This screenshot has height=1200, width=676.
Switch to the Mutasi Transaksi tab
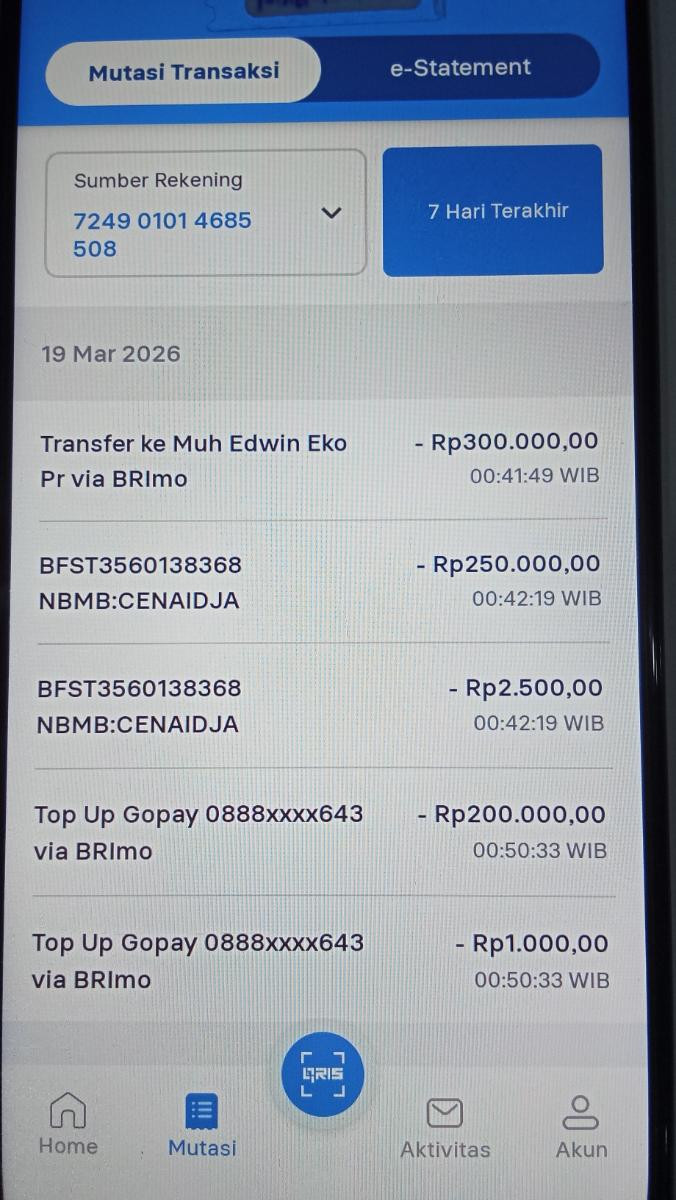click(x=183, y=72)
